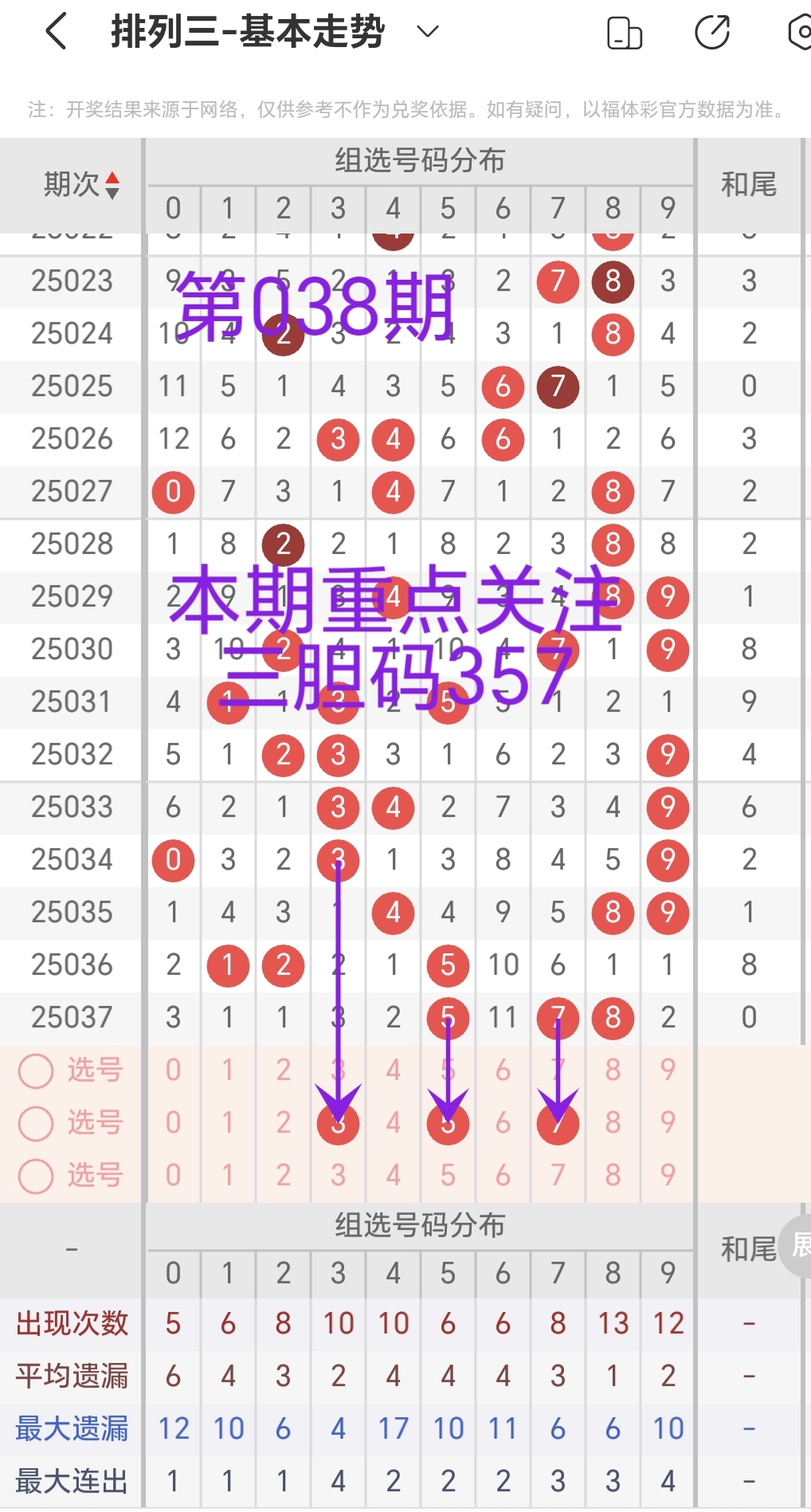The image size is (811, 1512).
Task: Pick number 9 in the third 选号 row
Action: 668,1176
